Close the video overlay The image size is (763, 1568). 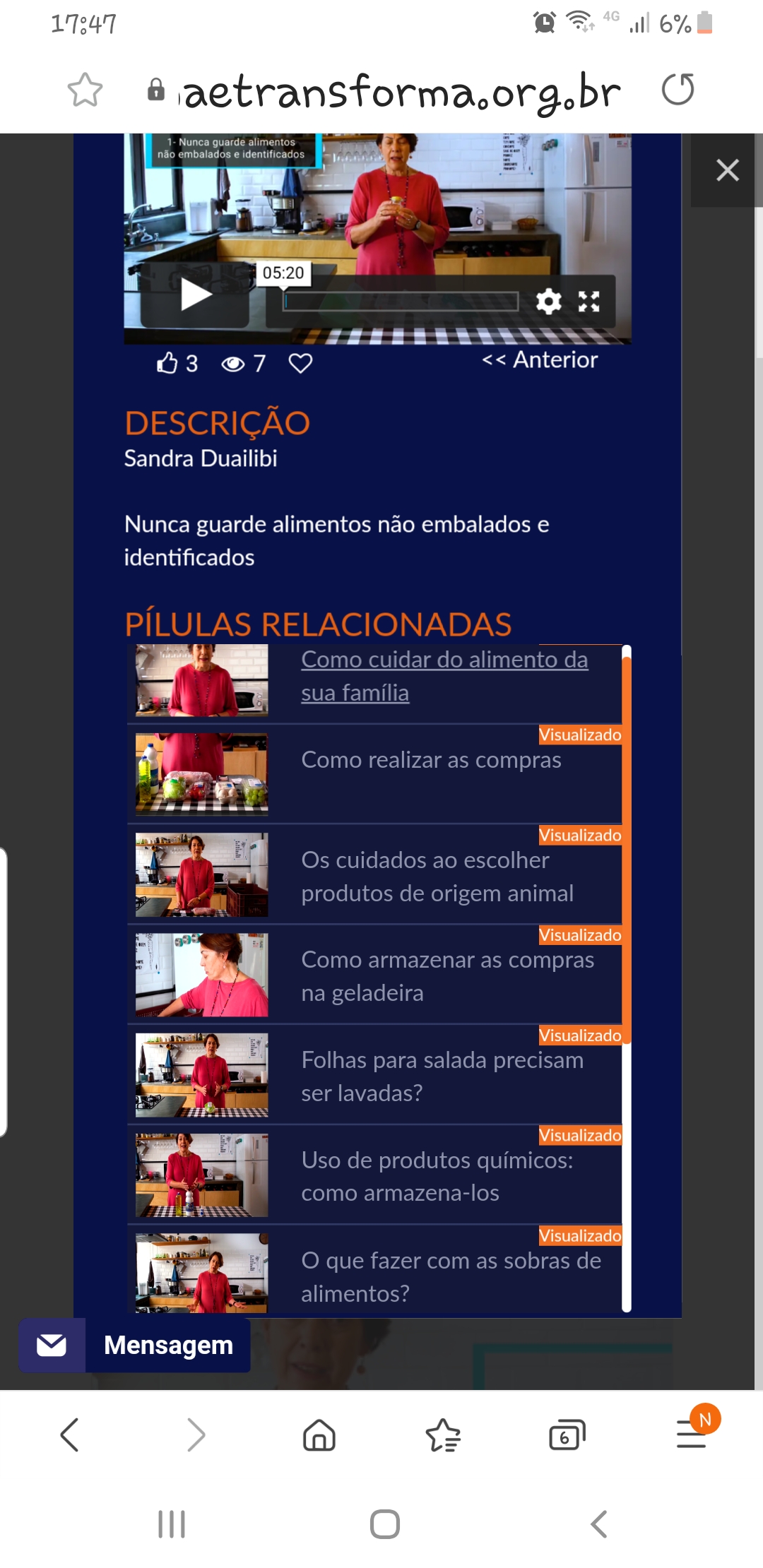tap(727, 170)
